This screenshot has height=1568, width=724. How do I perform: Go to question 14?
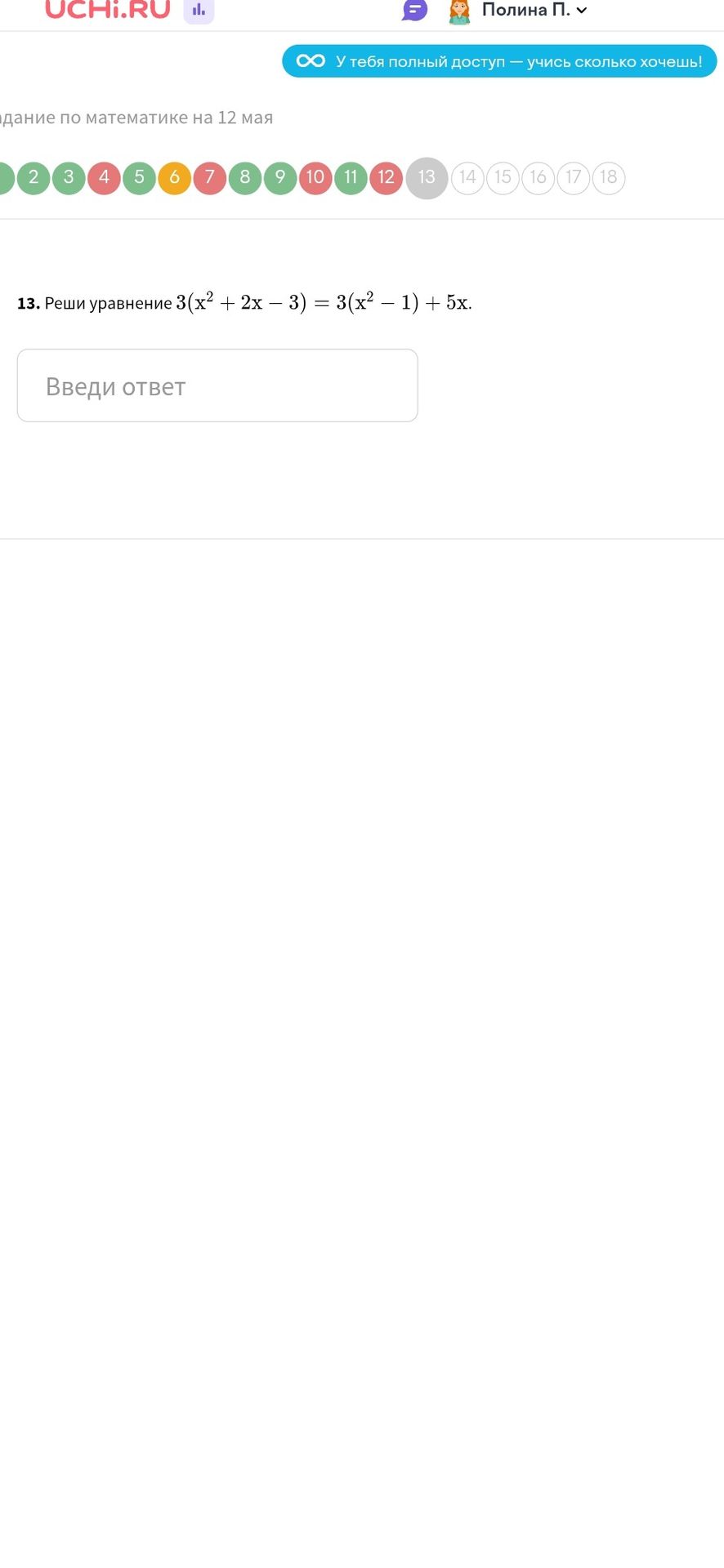click(467, 177)
